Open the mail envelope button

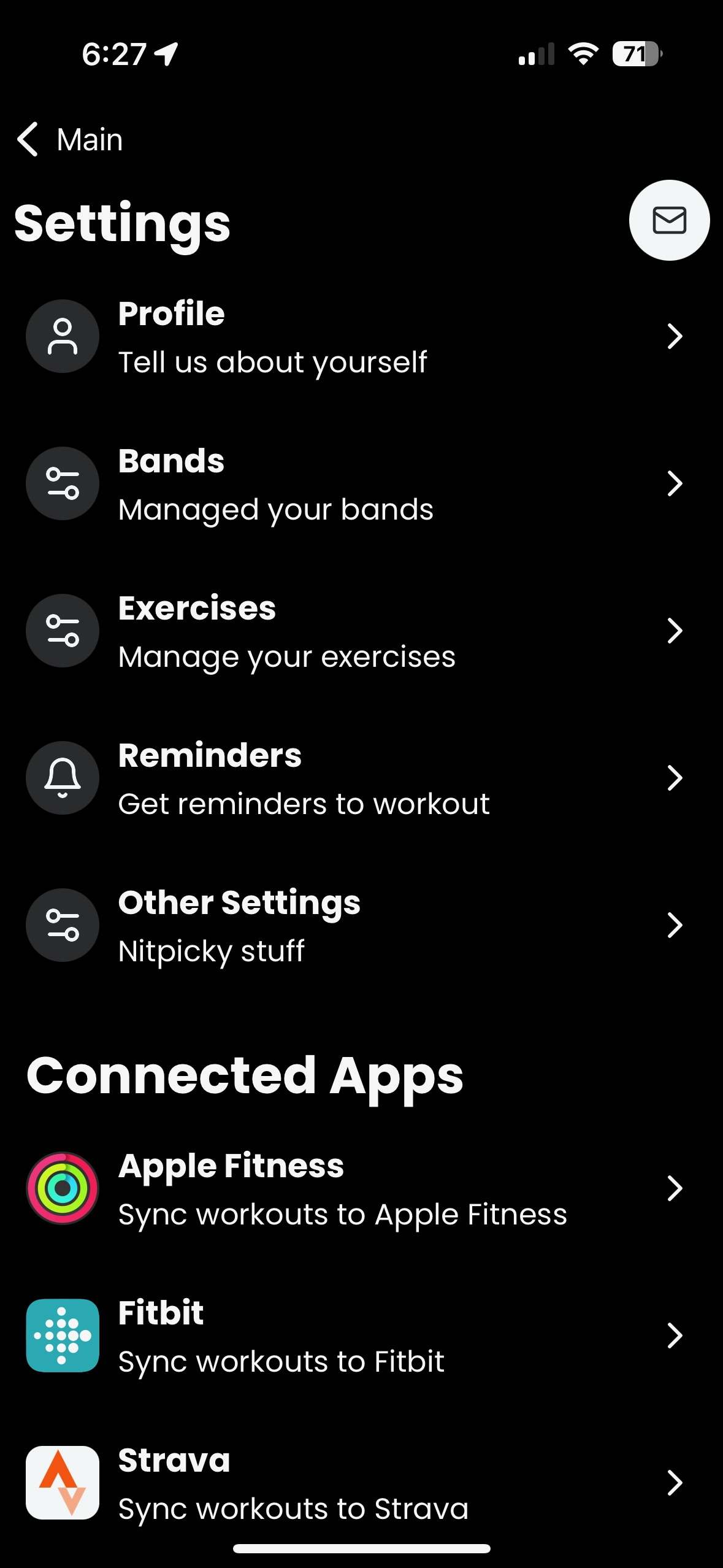(x=668, y=220)
